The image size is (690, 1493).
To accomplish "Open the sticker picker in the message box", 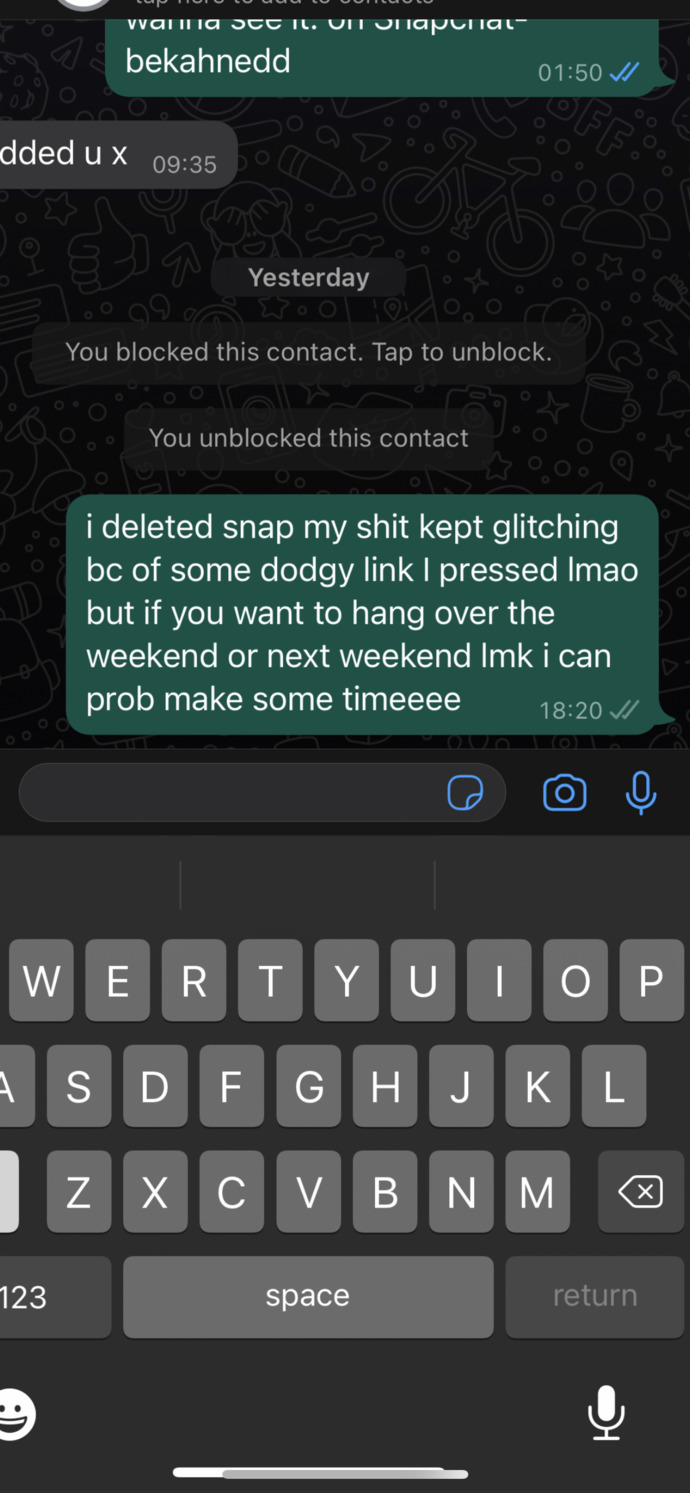I will (x=465, y=794).
